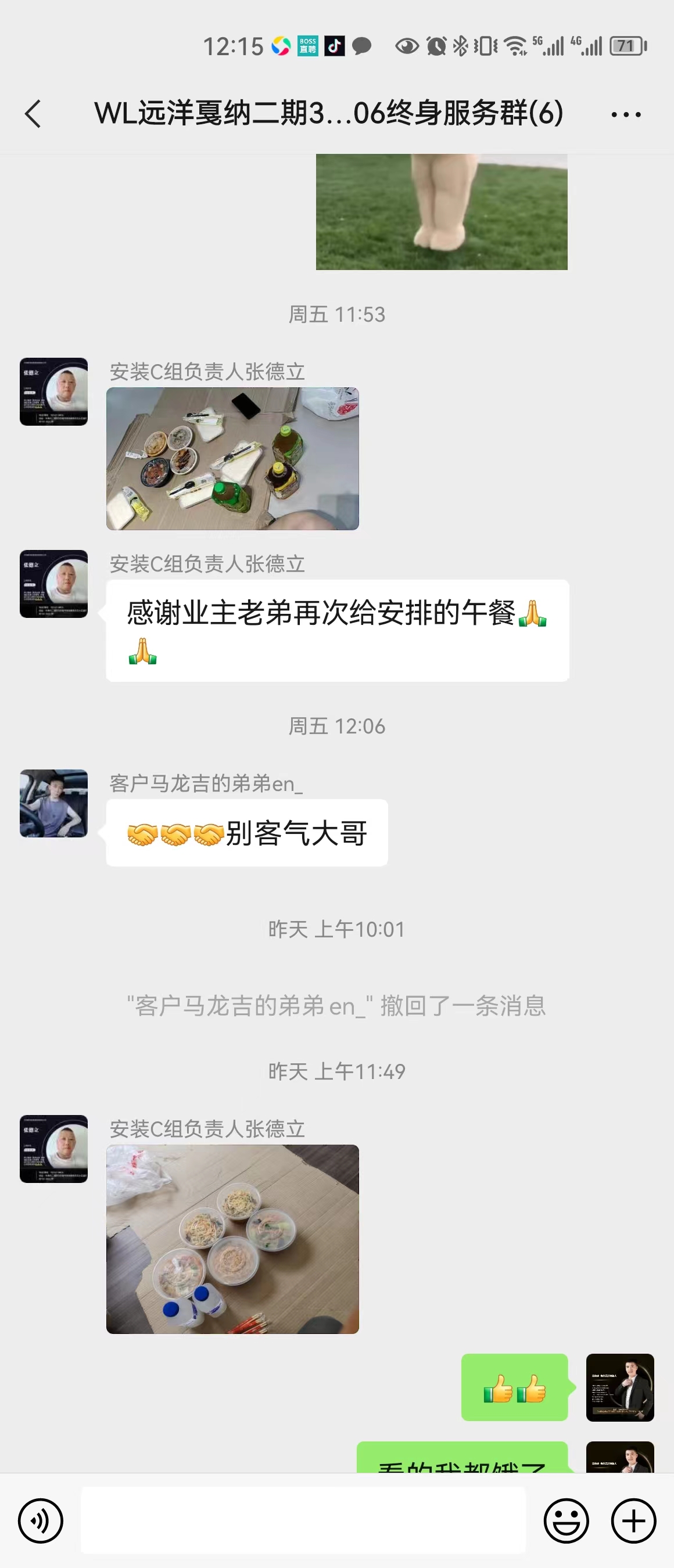Image resolution: width=674 pixels, height=1568 pixels.
Task: Tap the 周五 12:06 timestamp
Action: pyautogui.click(x=336, y=725)
